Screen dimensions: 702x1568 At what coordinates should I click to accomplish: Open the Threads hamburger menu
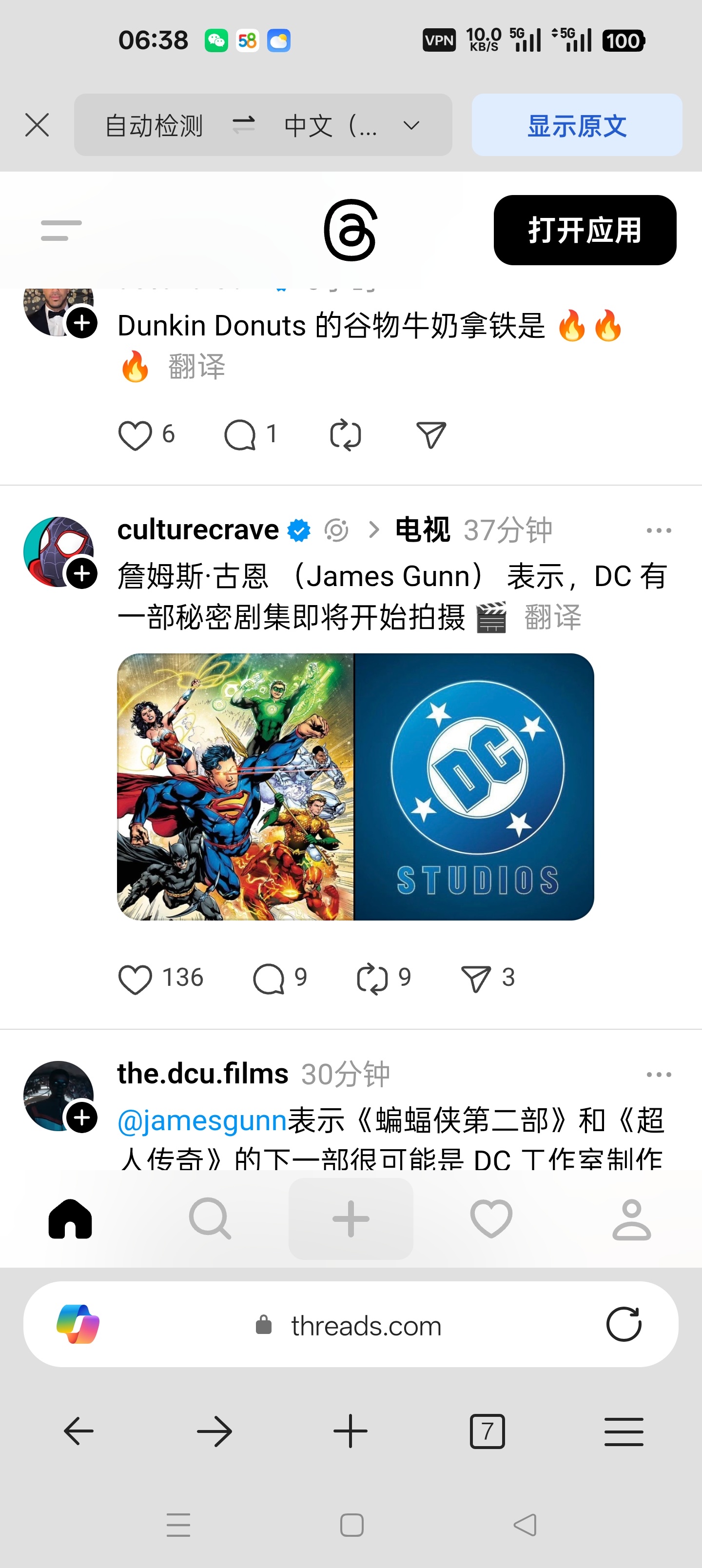pyautogui.click(x=61, y=231)
